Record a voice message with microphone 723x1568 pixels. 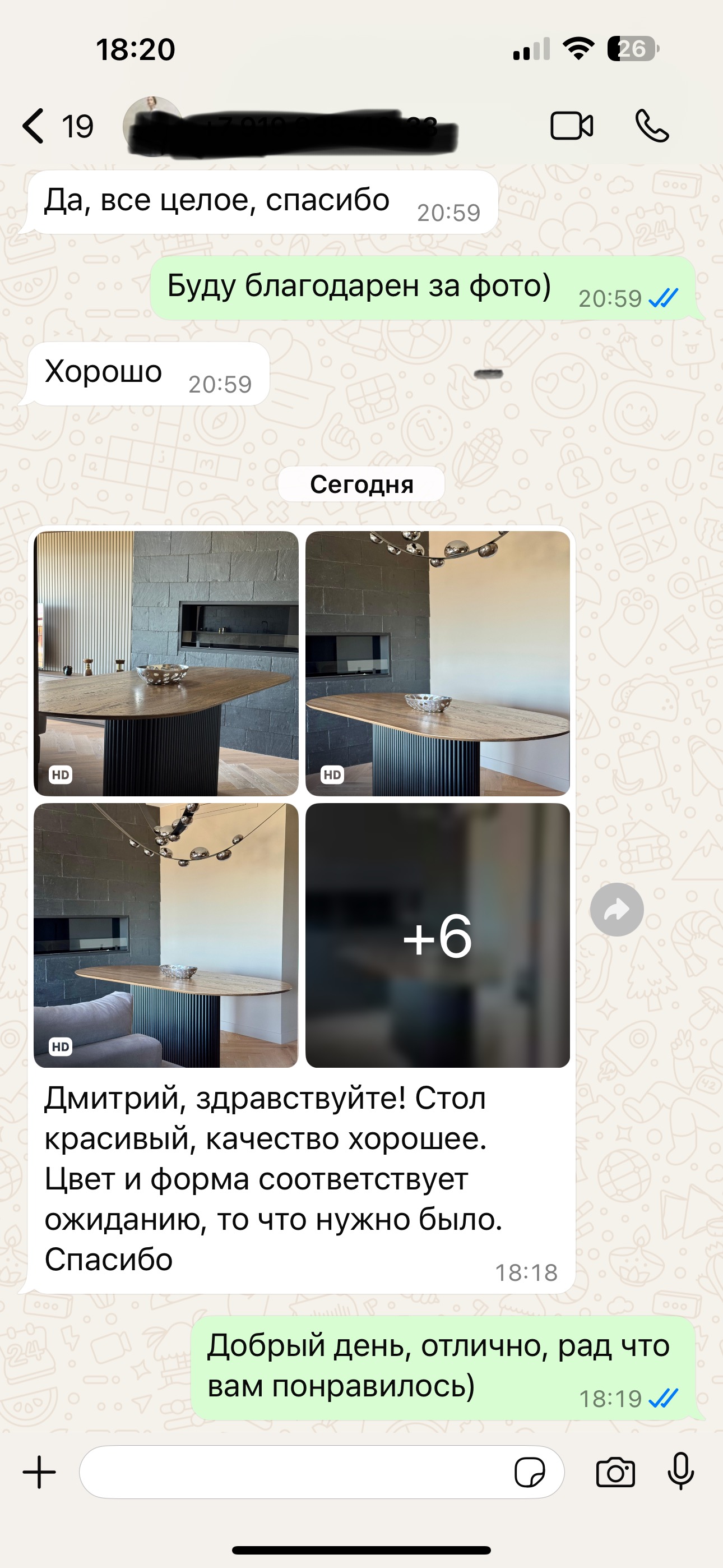coord(680,1472)
